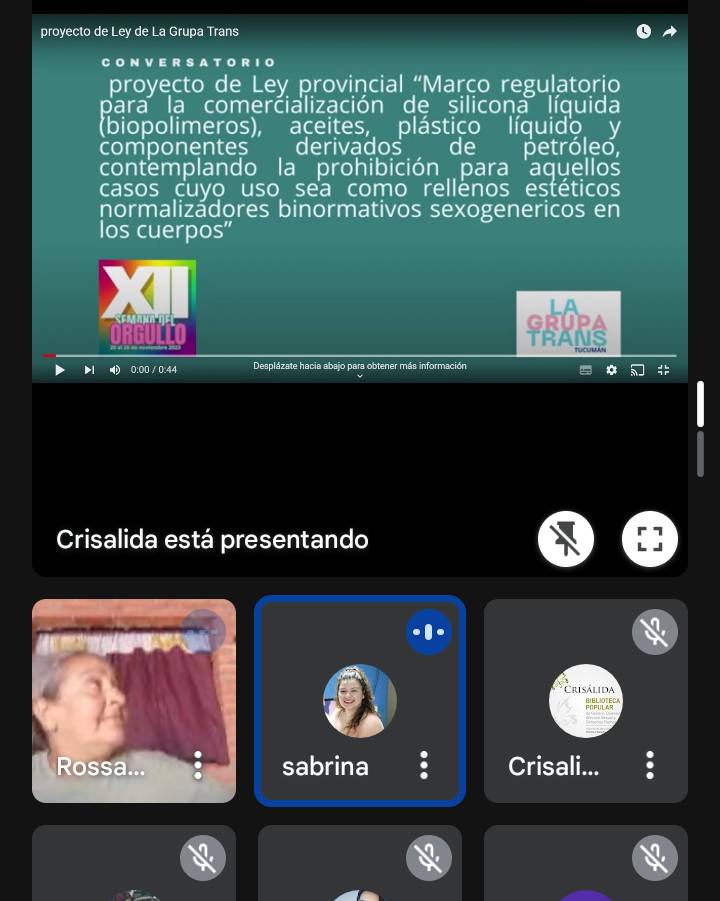The height and width of the screenshot is (901, 720).
Task: Open options menu for sabrina's tile
Action: click(424, 766)
